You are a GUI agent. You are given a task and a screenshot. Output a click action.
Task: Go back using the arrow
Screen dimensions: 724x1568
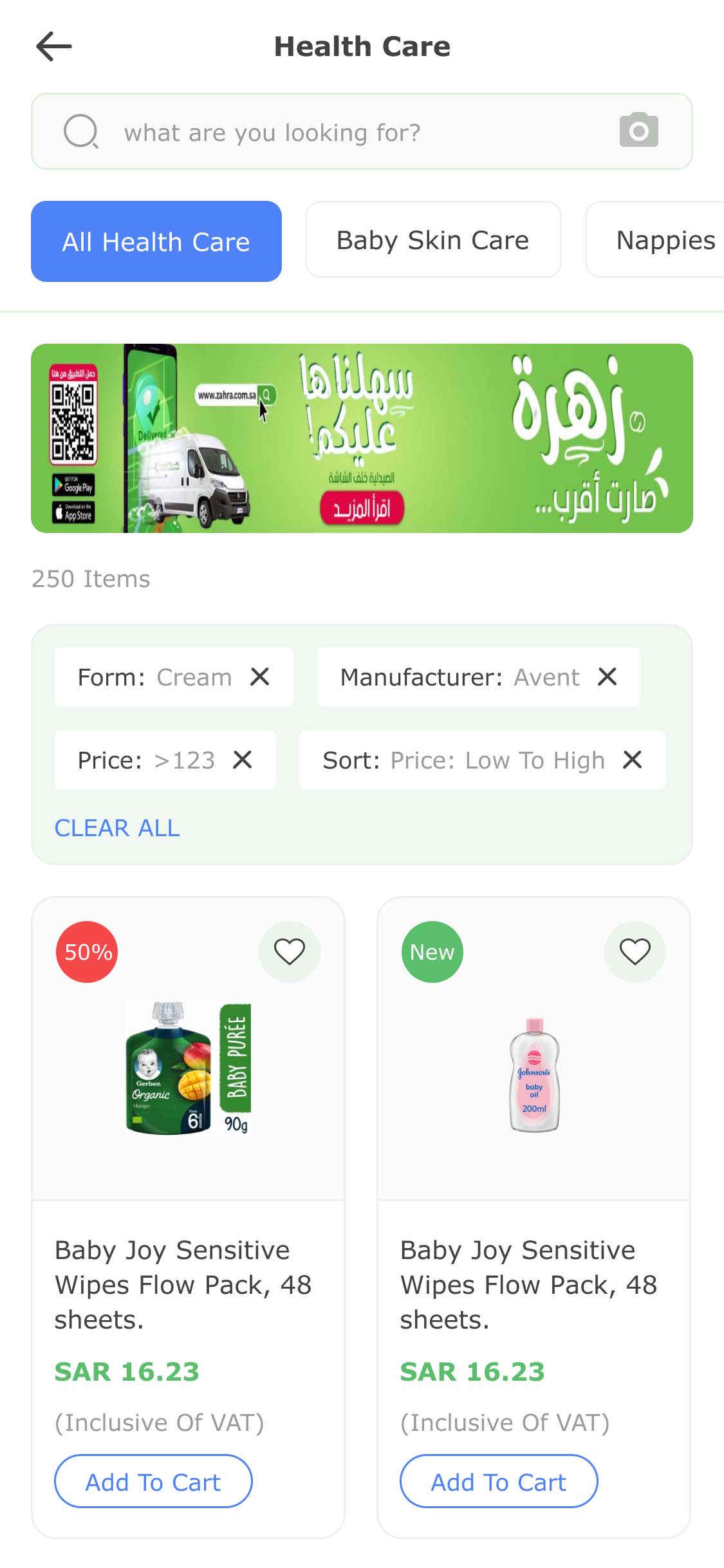[54, 47]
